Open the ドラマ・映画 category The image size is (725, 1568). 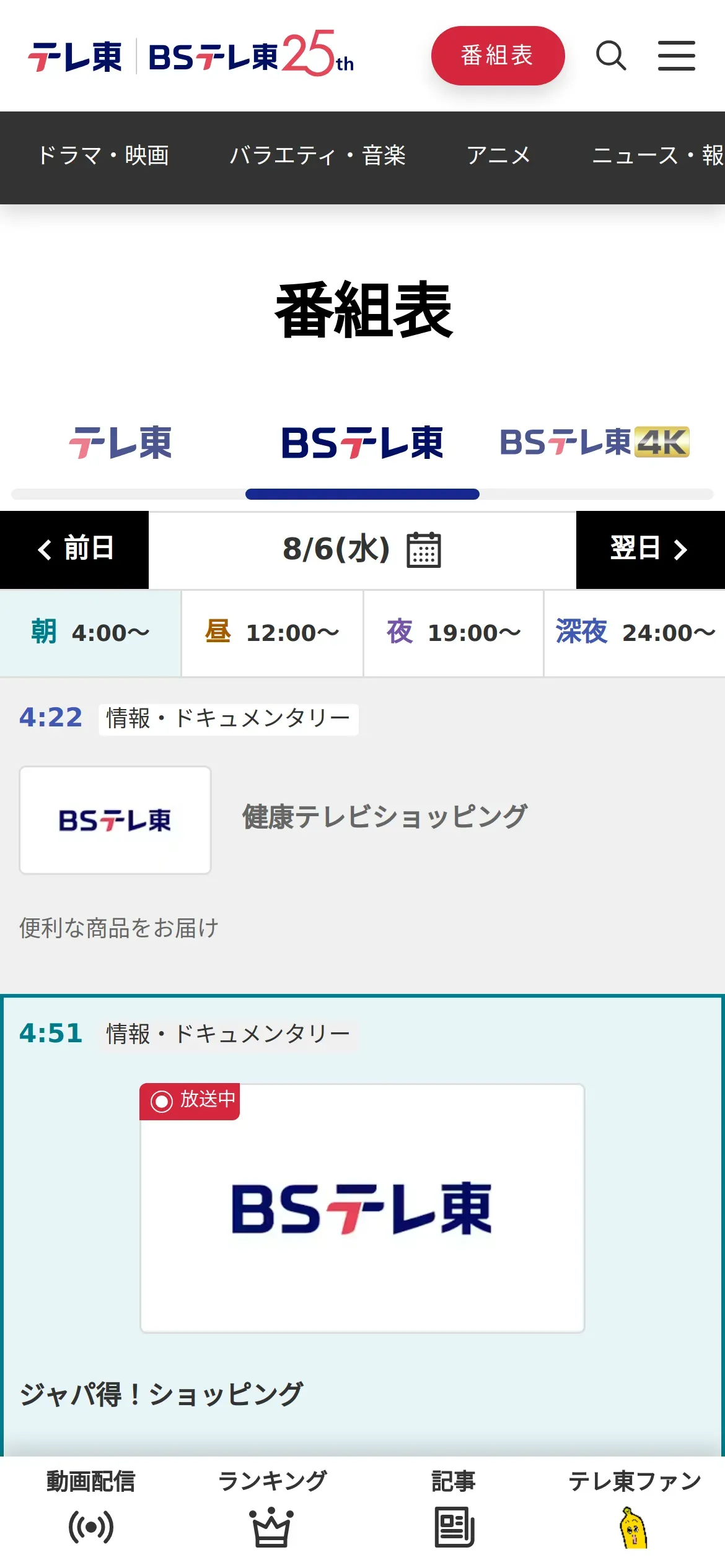103,155
